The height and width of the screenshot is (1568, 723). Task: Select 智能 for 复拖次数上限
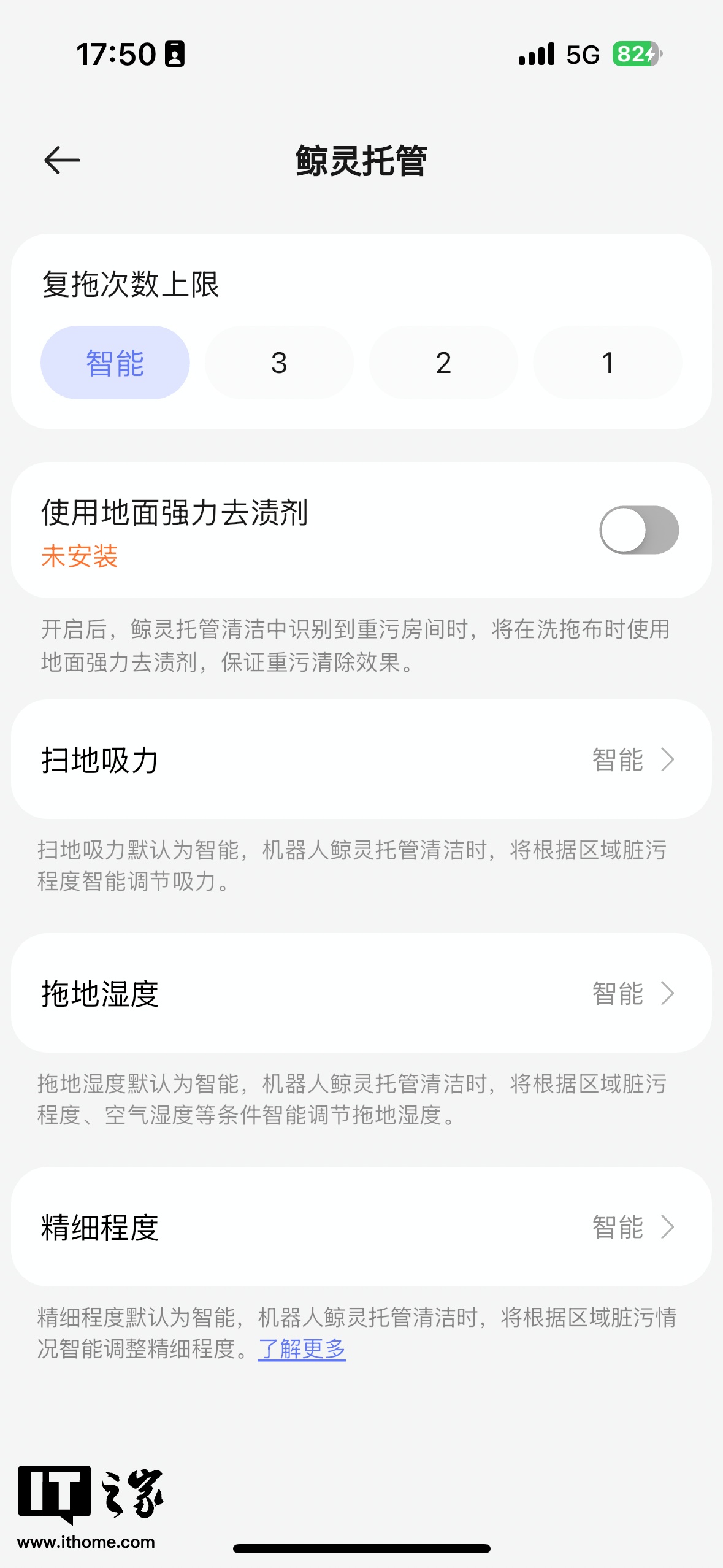click(115, 363)
